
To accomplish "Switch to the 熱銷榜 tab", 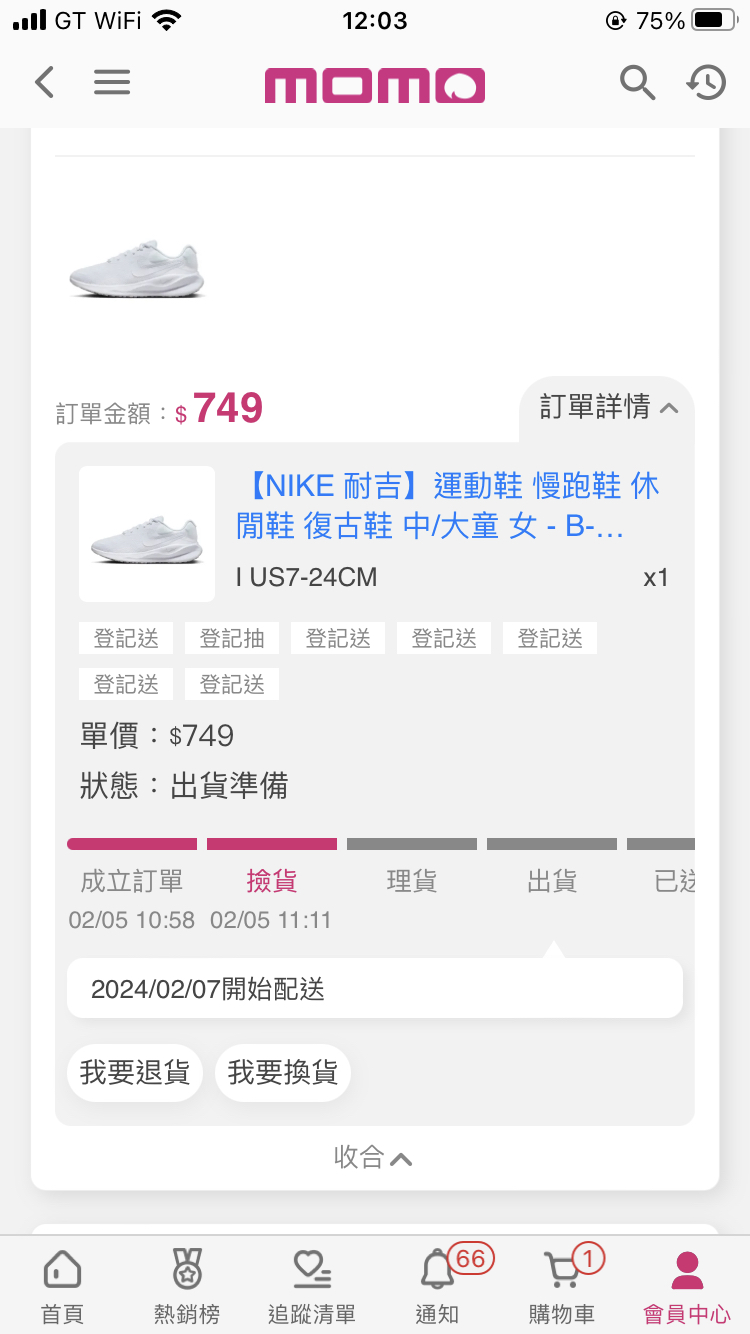I will (x=187, y=1287).
